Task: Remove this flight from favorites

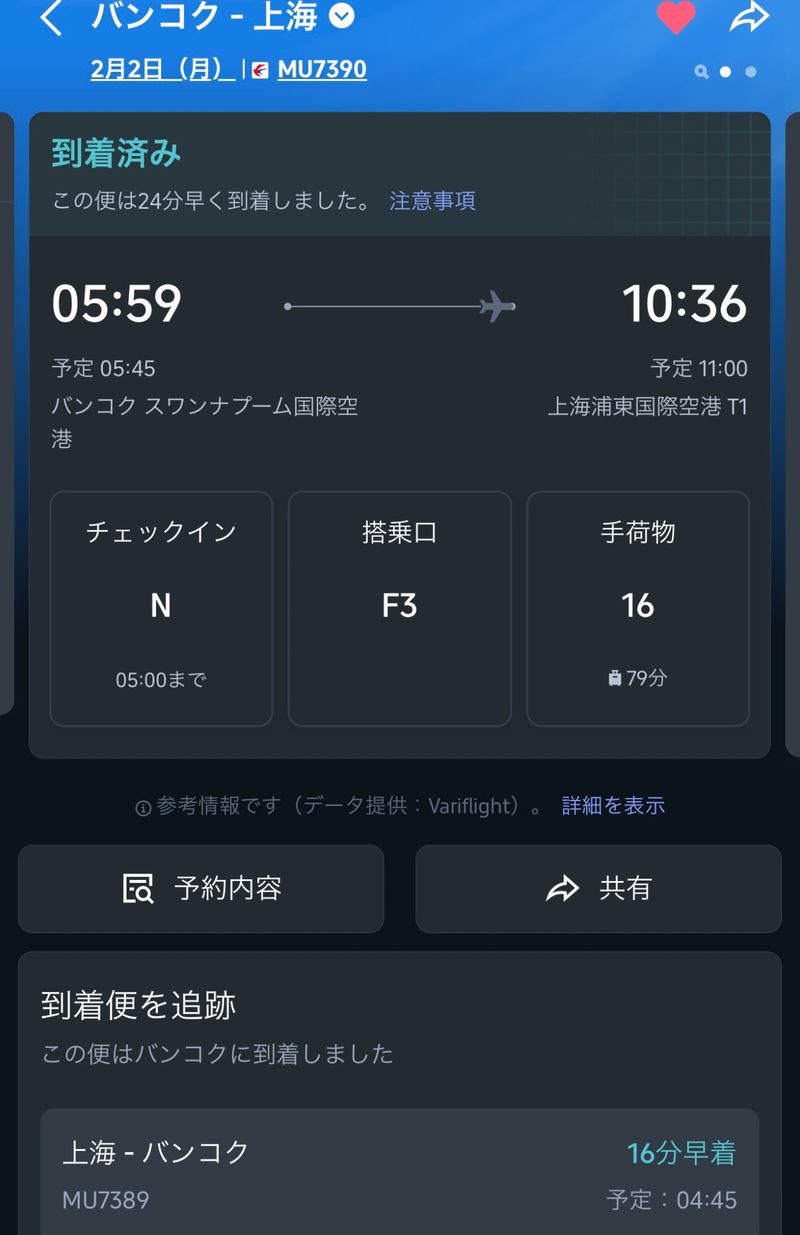Action: [x=675, y=17]
